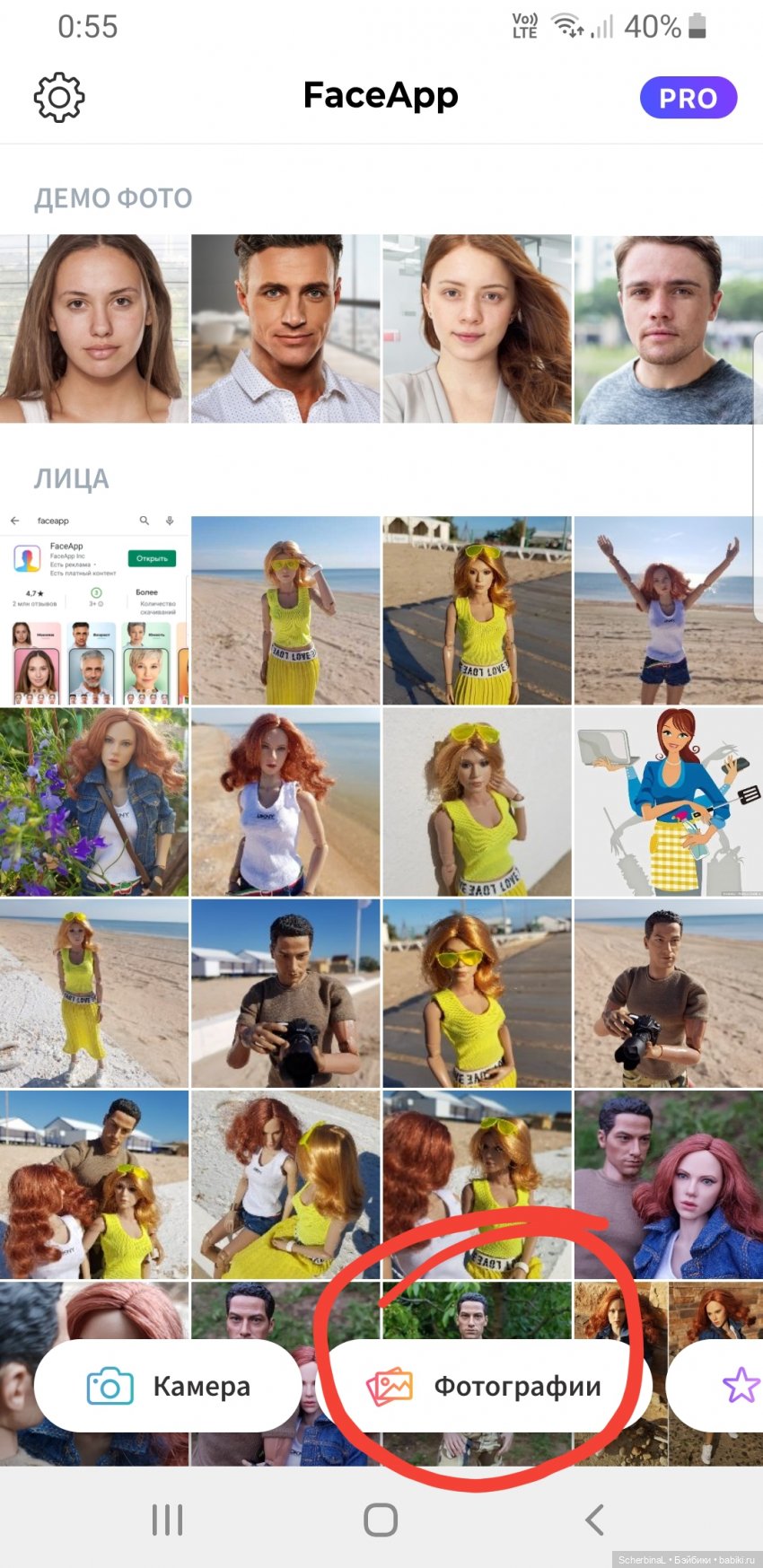Screen dimensions: 763x1568
Task: Open the photo of the male and female dolls in denim
Action: point(668,1184)
